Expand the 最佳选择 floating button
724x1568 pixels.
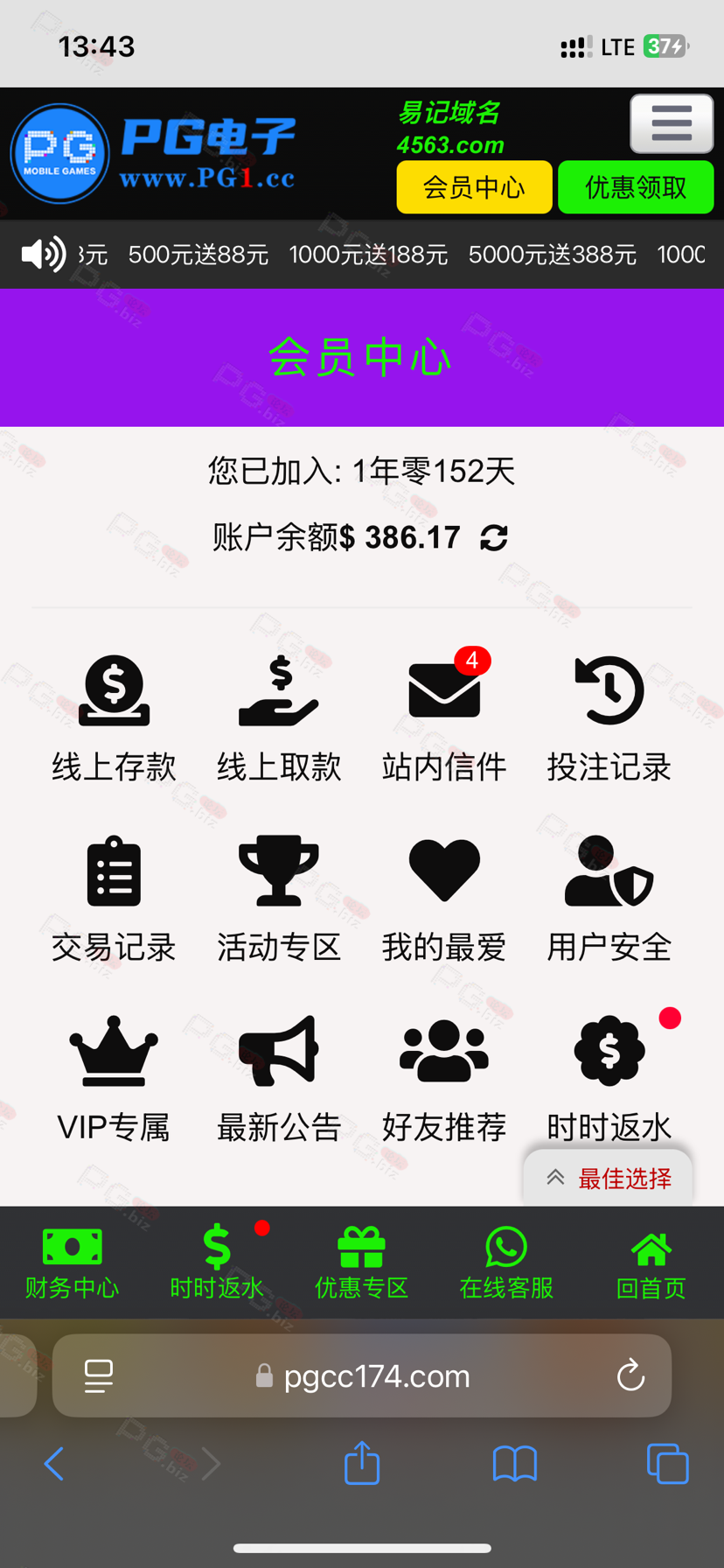609,1178
